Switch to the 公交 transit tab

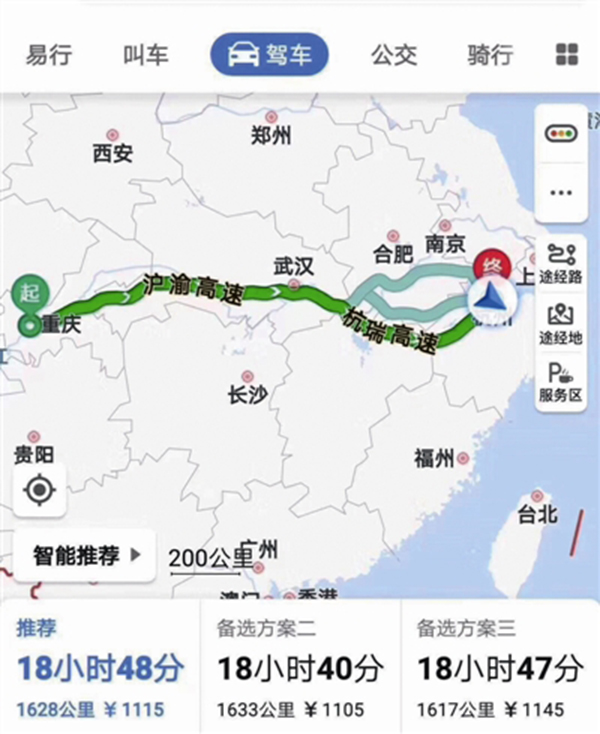click(393, 54)
